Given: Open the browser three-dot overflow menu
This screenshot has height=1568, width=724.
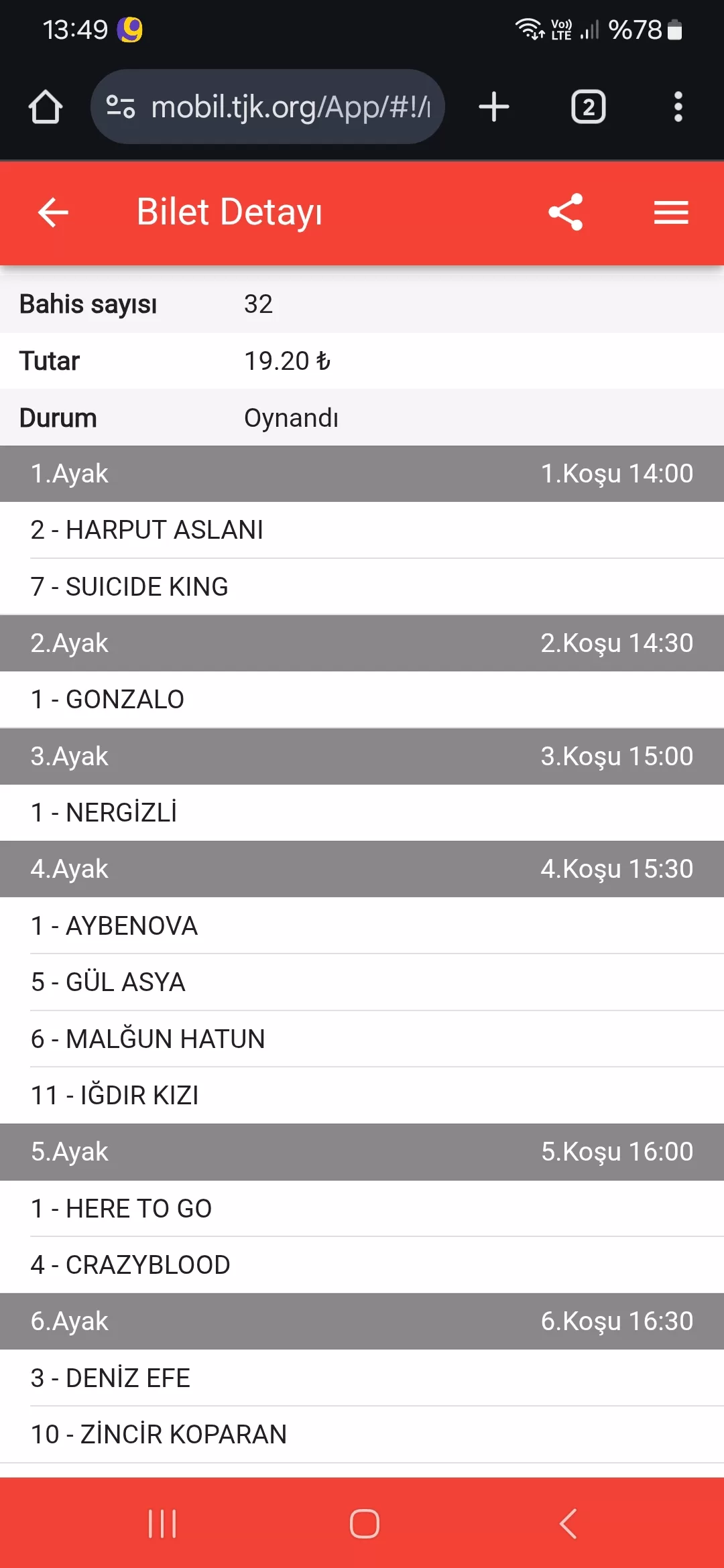Looking at the screenshot, I should tap(678, 107).
